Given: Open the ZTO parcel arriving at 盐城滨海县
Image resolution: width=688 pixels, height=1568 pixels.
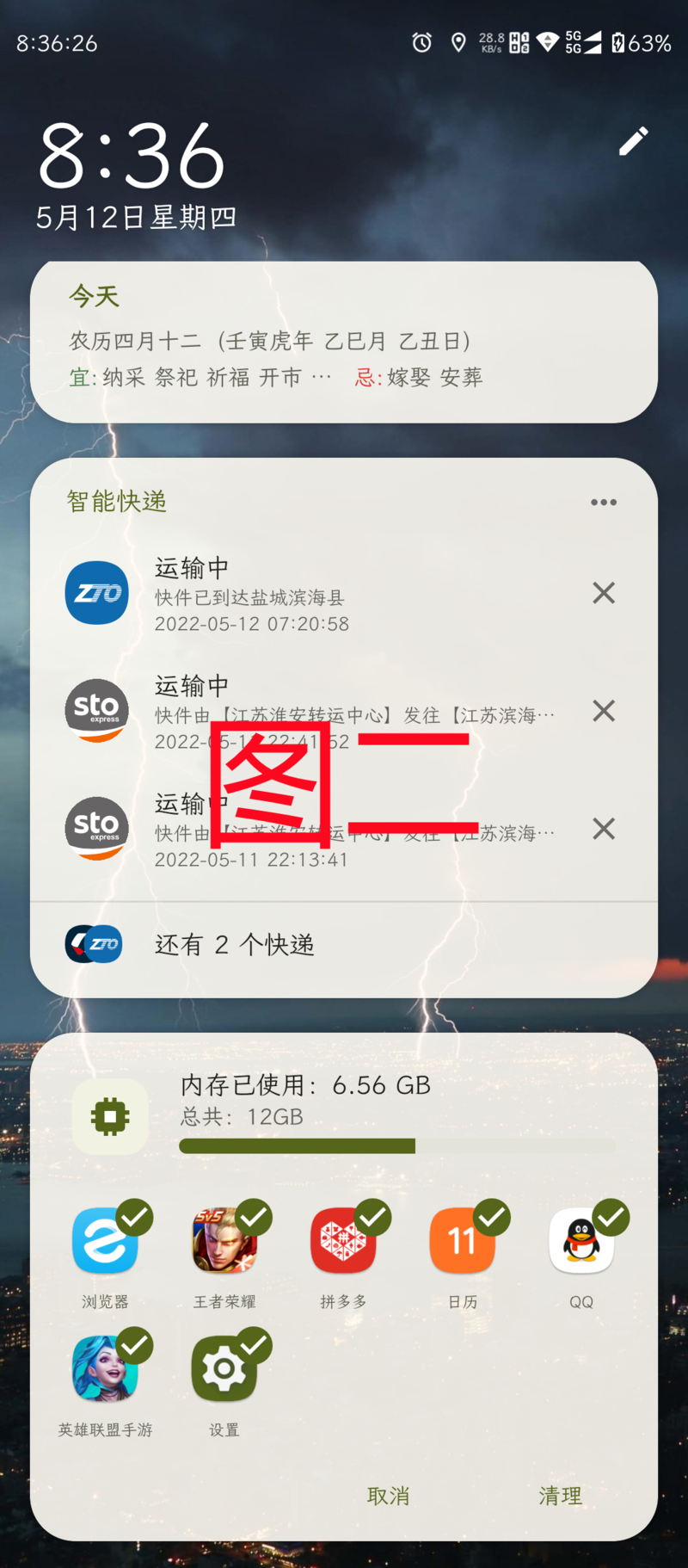Looking at the screenshot, I should pos(344,594).
